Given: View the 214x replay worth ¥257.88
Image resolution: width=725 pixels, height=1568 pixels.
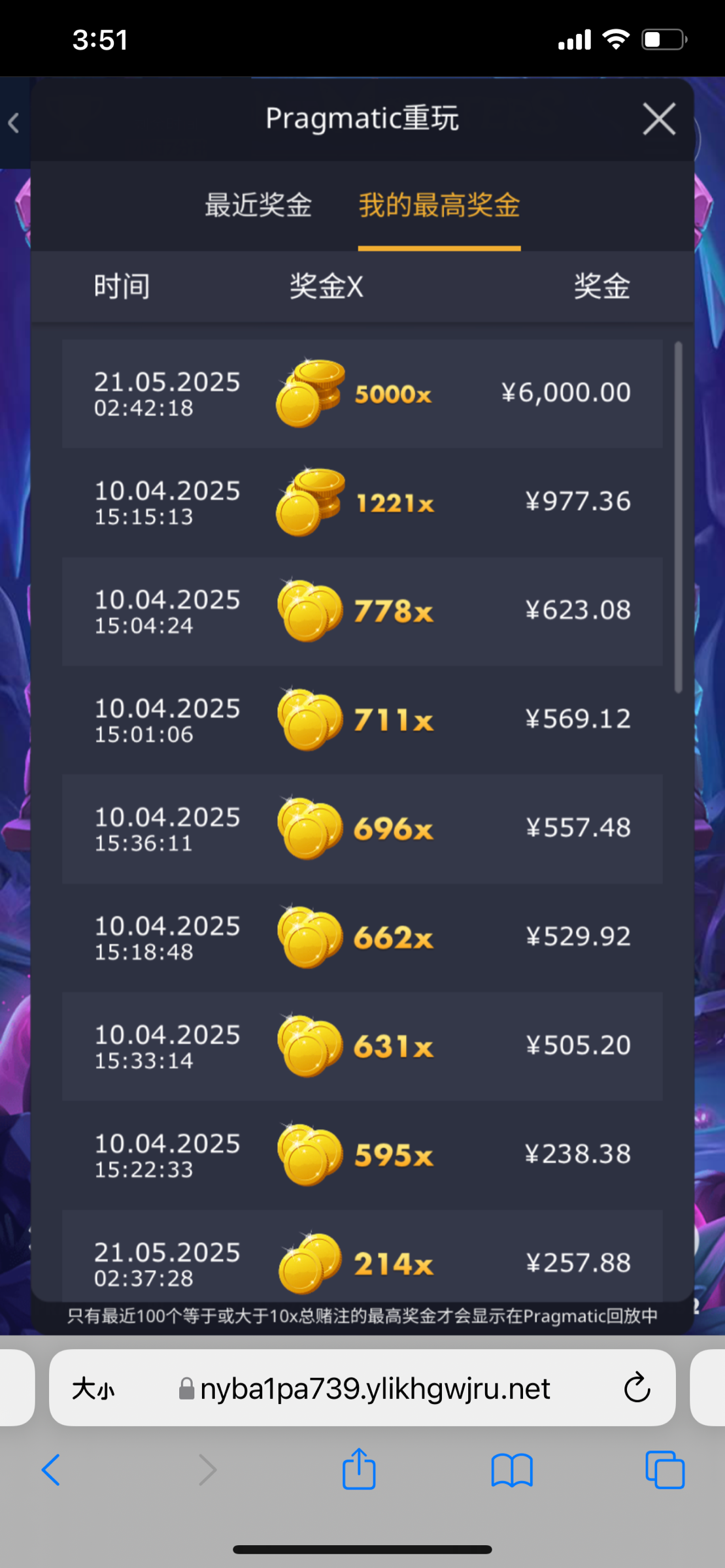Looking at the screenshot, I should pyautogui.click(x=362, y=1254).
